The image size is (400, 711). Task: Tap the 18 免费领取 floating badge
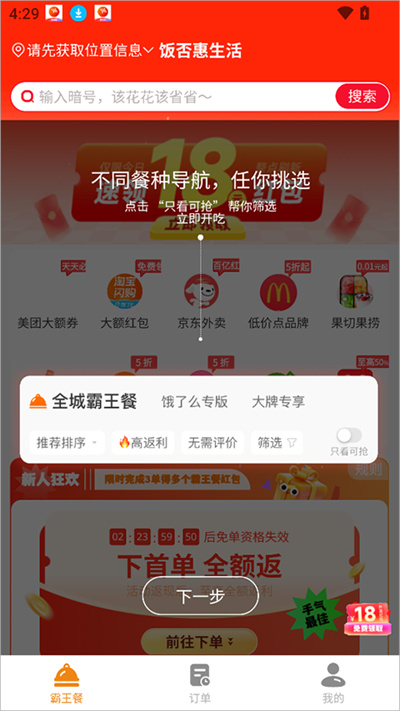[367, 618]
